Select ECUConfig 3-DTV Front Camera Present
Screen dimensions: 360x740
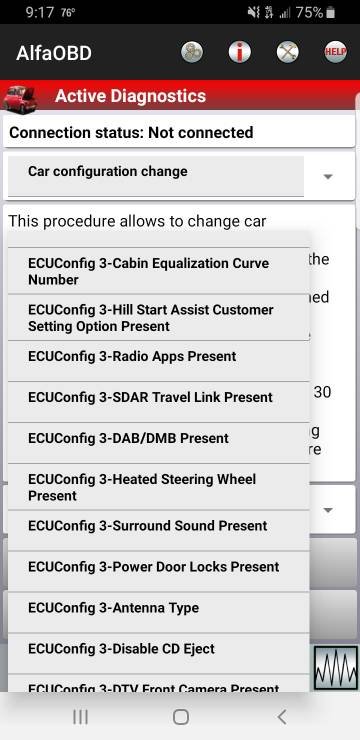click(x=159, y=684)
